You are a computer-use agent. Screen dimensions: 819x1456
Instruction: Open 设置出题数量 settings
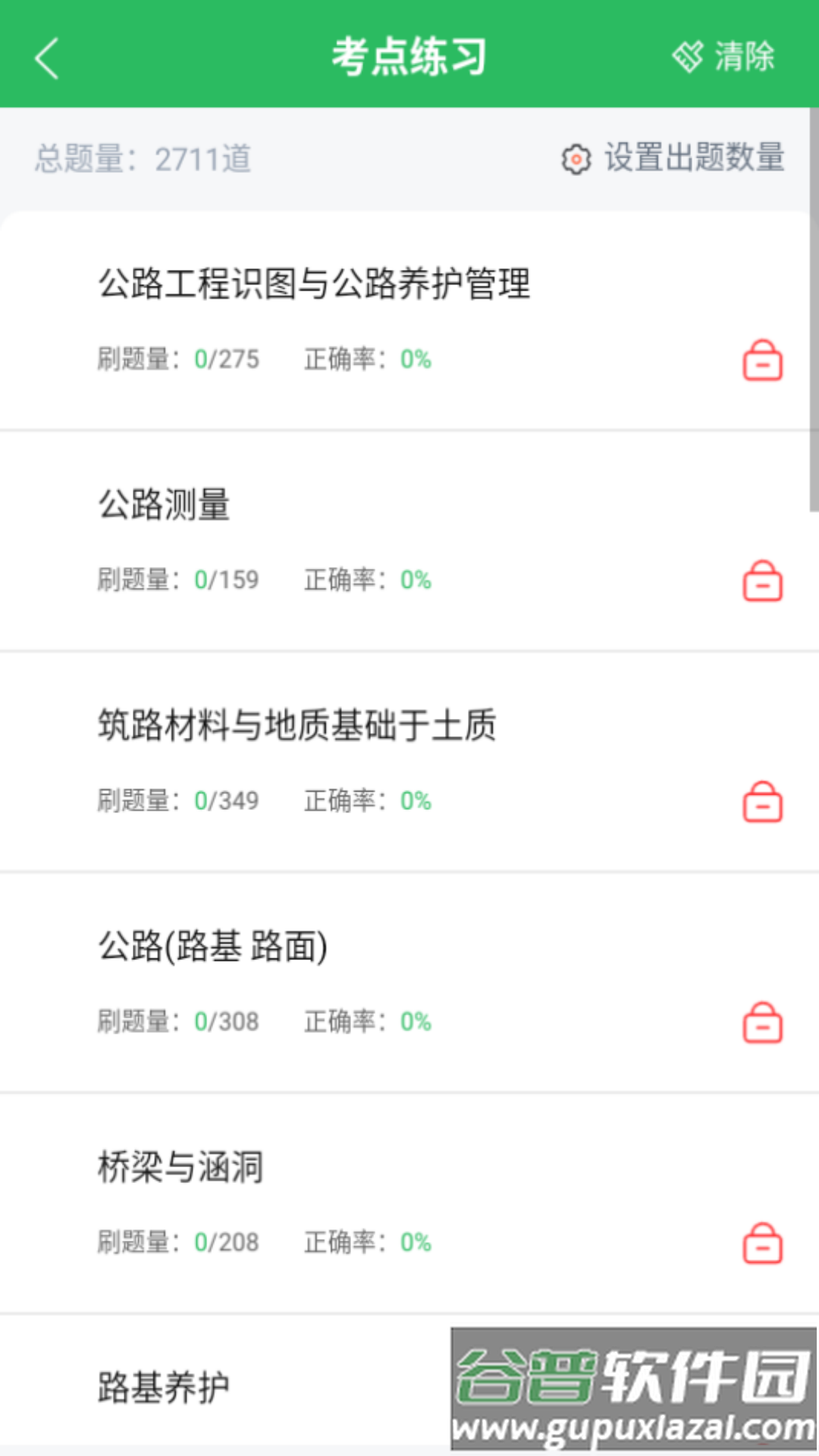[x=673, y=158]
